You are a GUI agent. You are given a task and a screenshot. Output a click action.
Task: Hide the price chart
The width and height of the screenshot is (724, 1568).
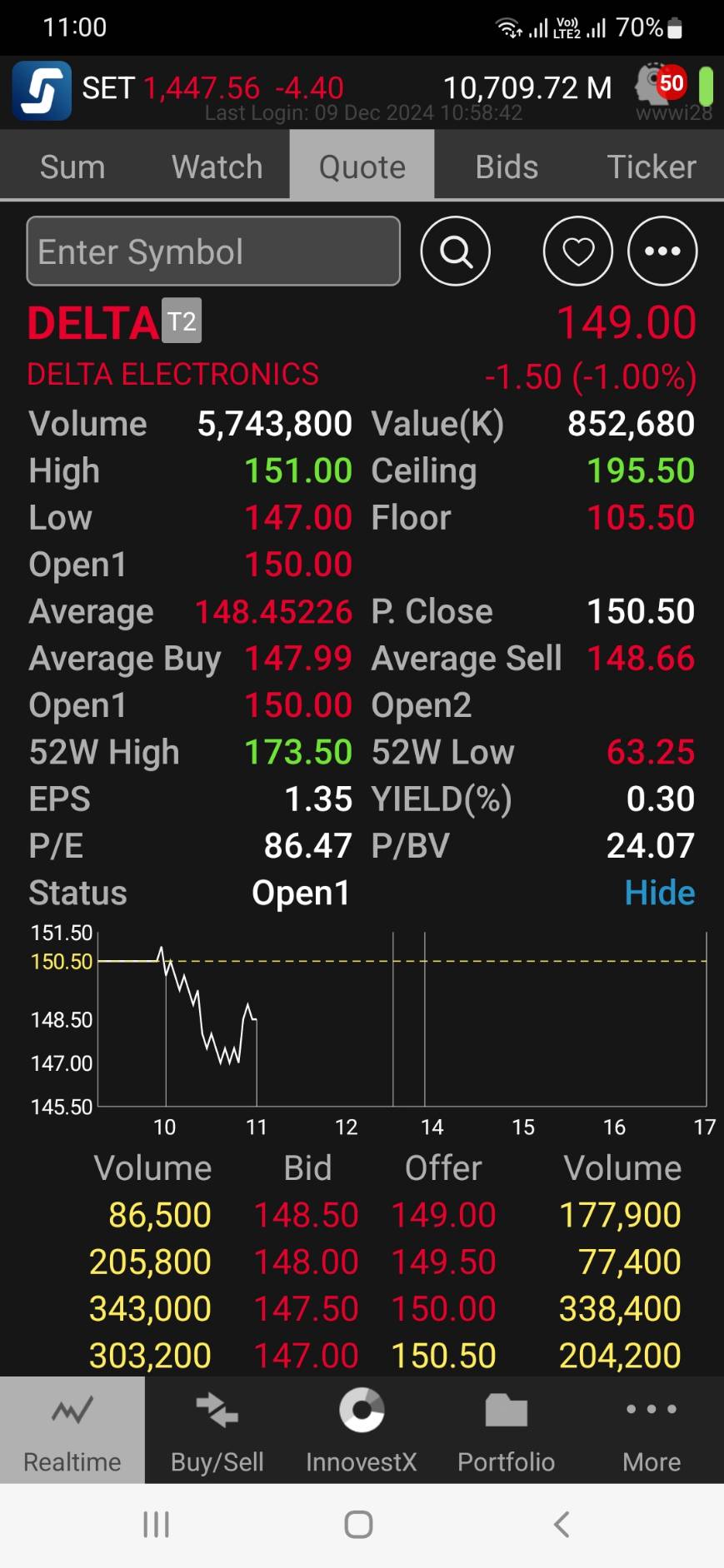click(x=660, y=893)
